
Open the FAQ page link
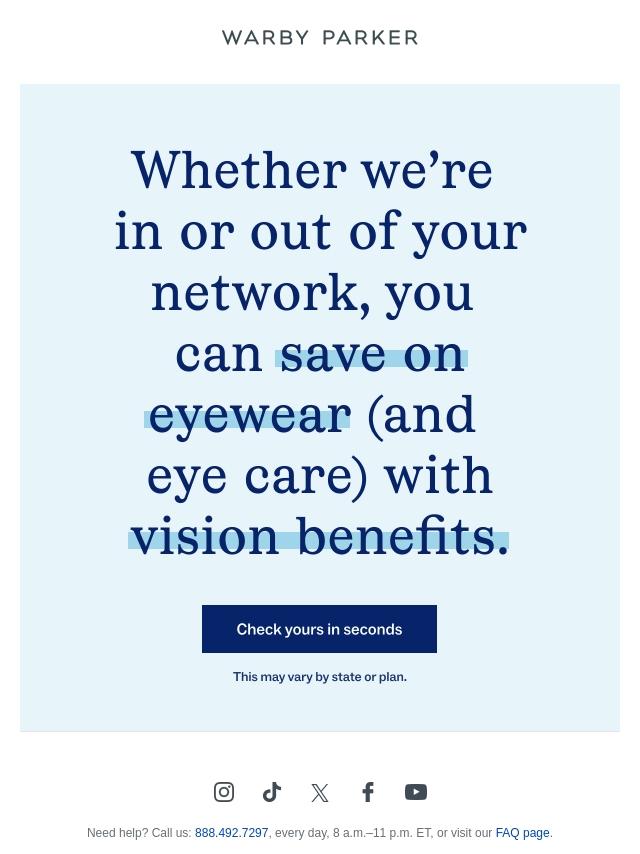click(x=522, y=833)
